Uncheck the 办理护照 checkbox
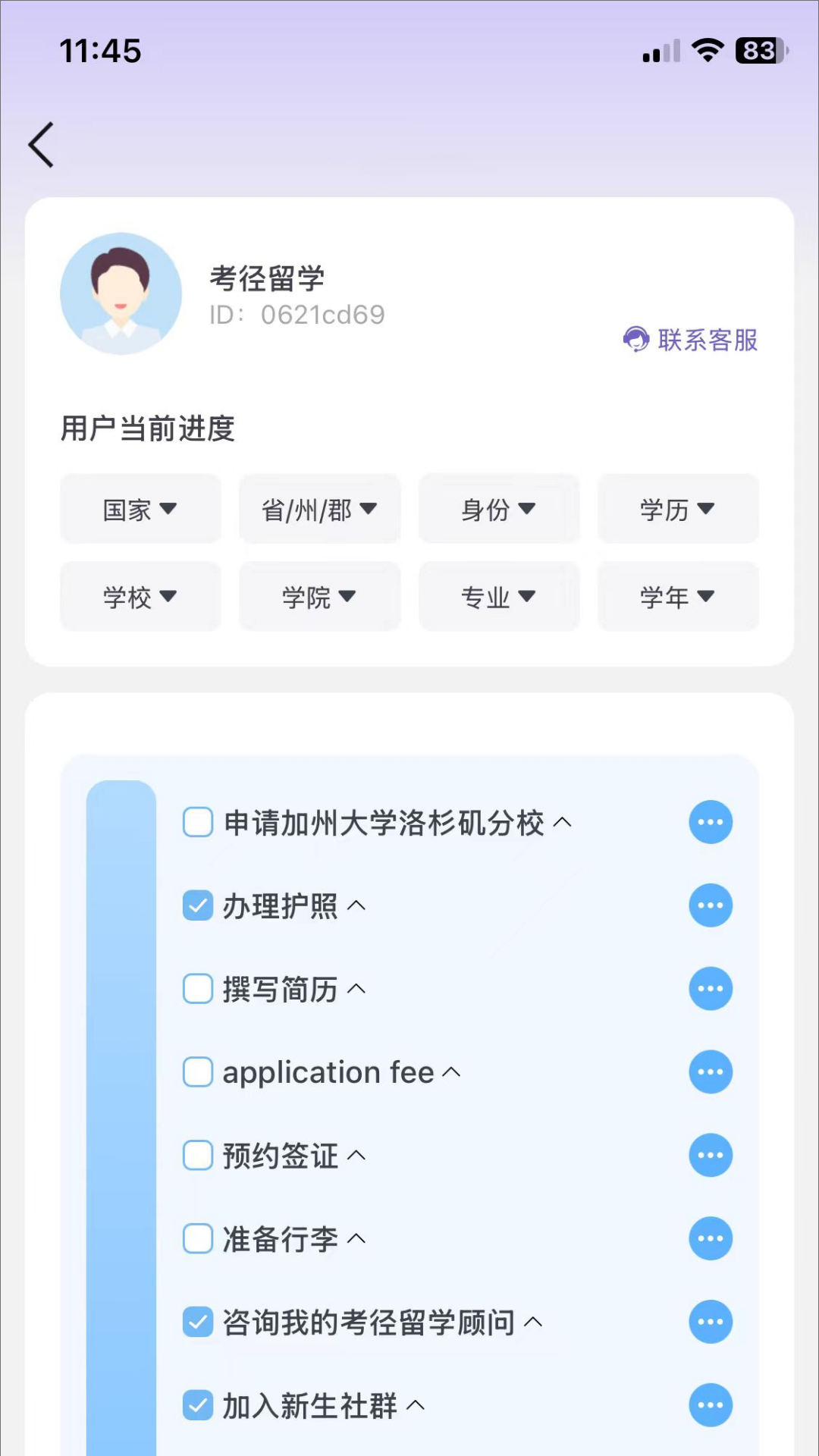This screenshot has width=819, height=1456. tap(197, 905)
